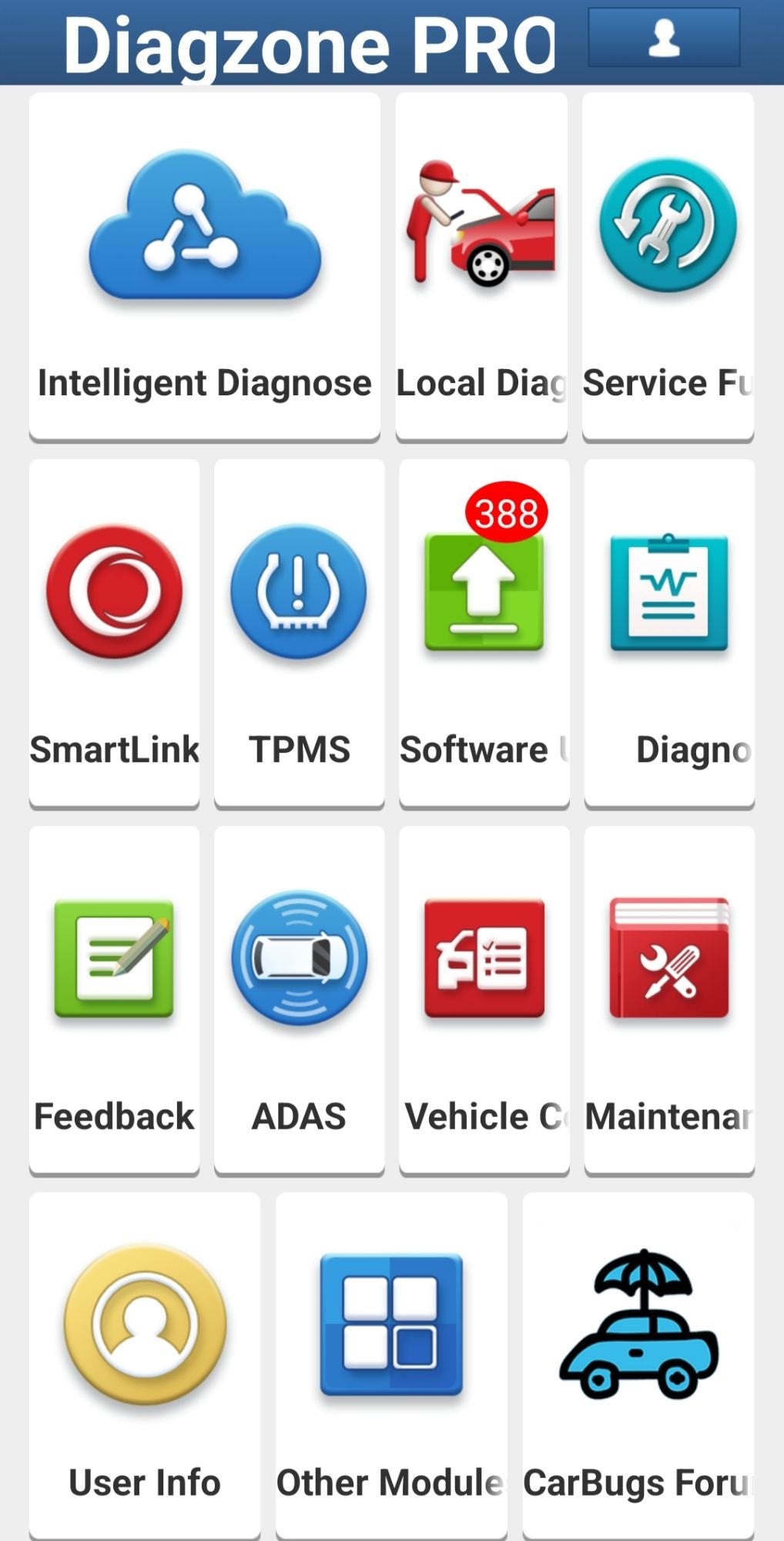Select the TPMS tile
784x1541 pixels.
(x=299, y=632)
